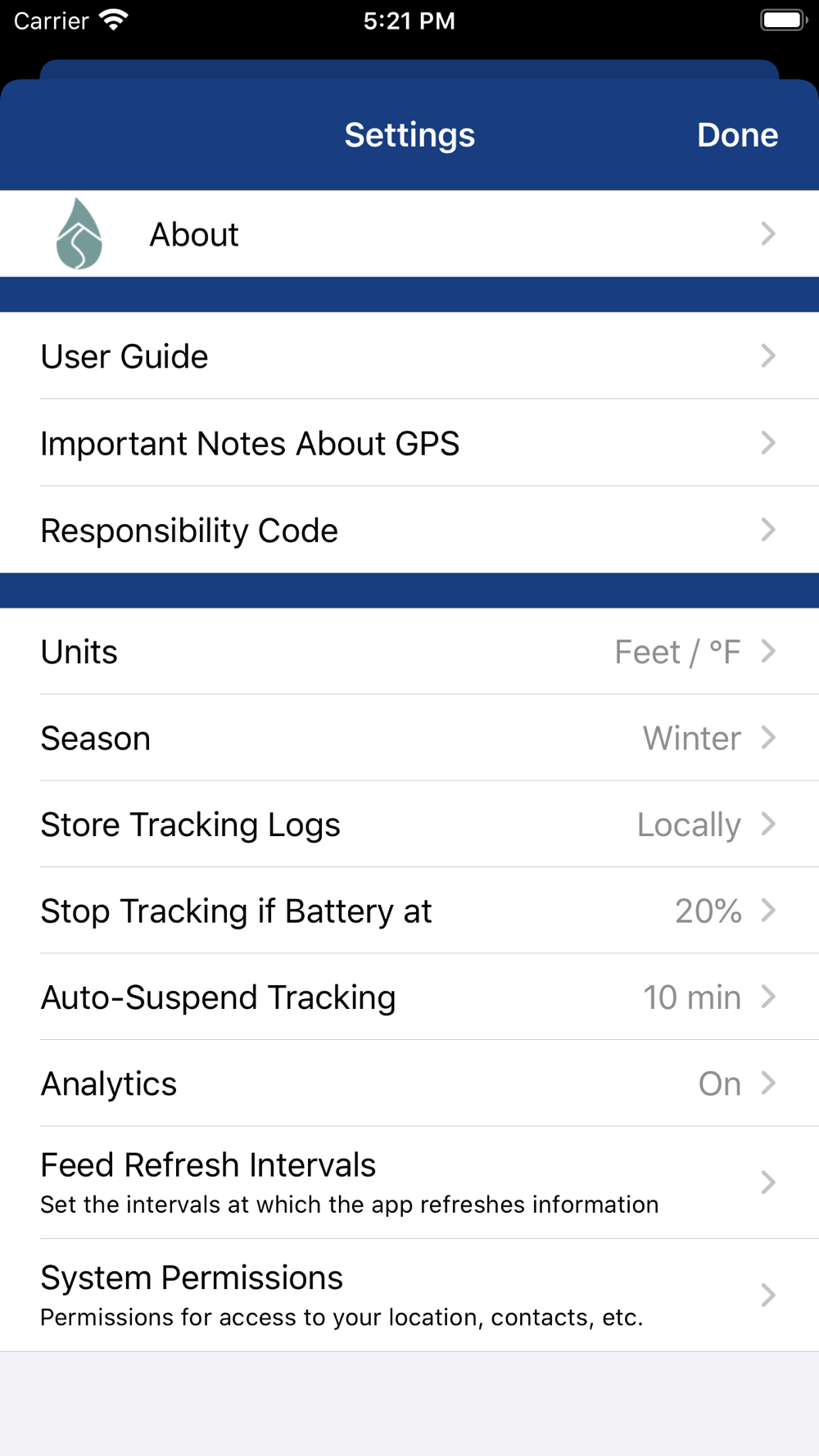The height and width of the screenshot is (1456, 819).
Task: Adjust Stop Tracking if Battery at
Action: (409, 911)
